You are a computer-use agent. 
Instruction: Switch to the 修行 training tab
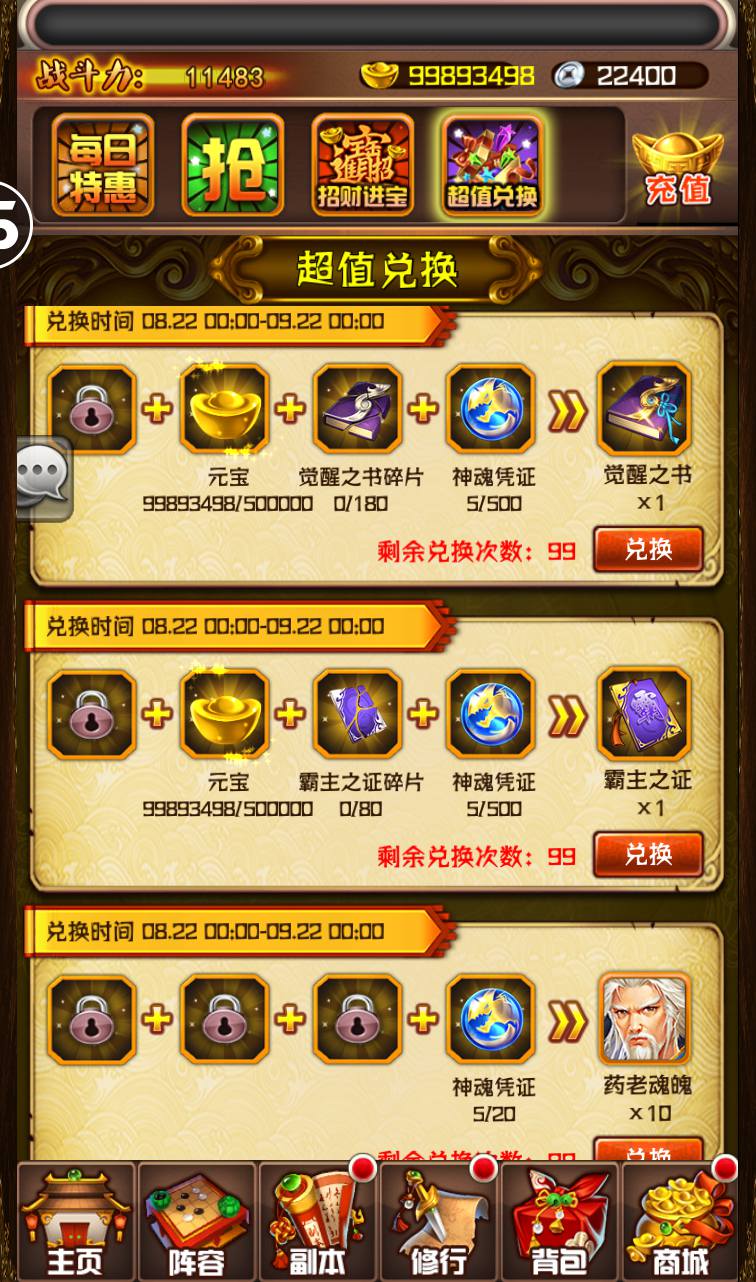[438, 1223]
